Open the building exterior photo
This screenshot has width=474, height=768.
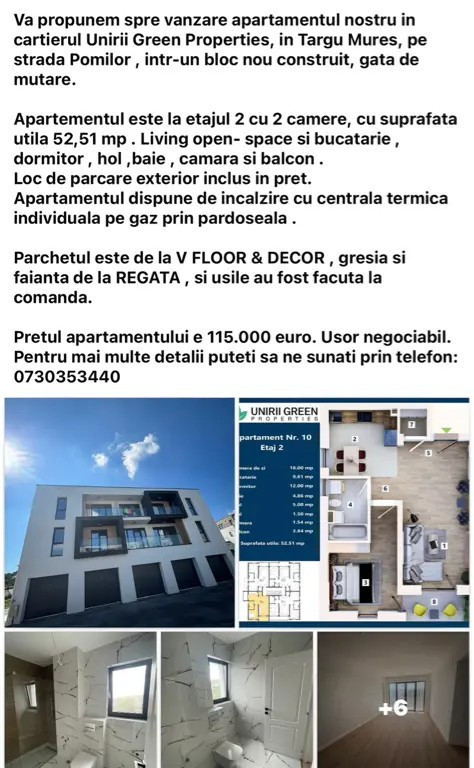(119, 512)
